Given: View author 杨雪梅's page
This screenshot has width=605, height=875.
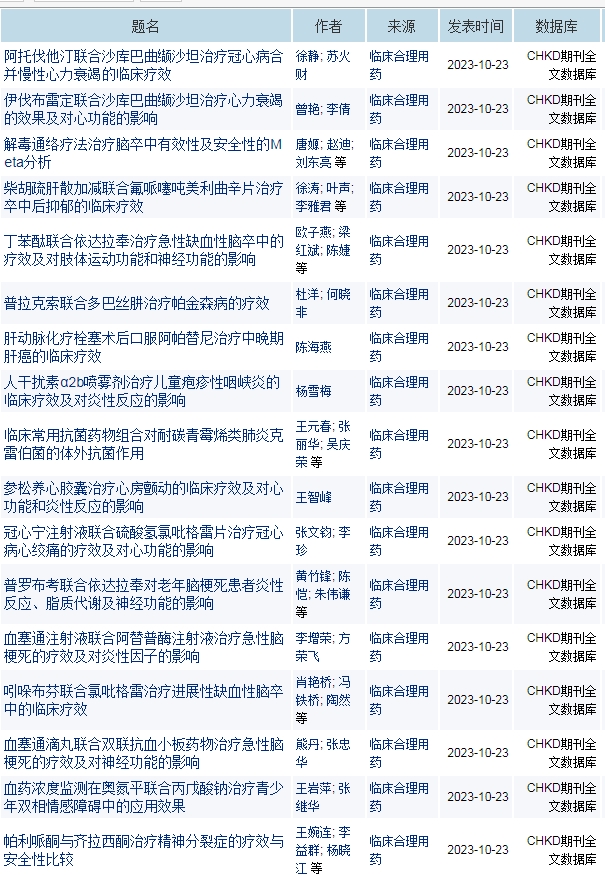Looking at the screenshot, I should [315, 391].
